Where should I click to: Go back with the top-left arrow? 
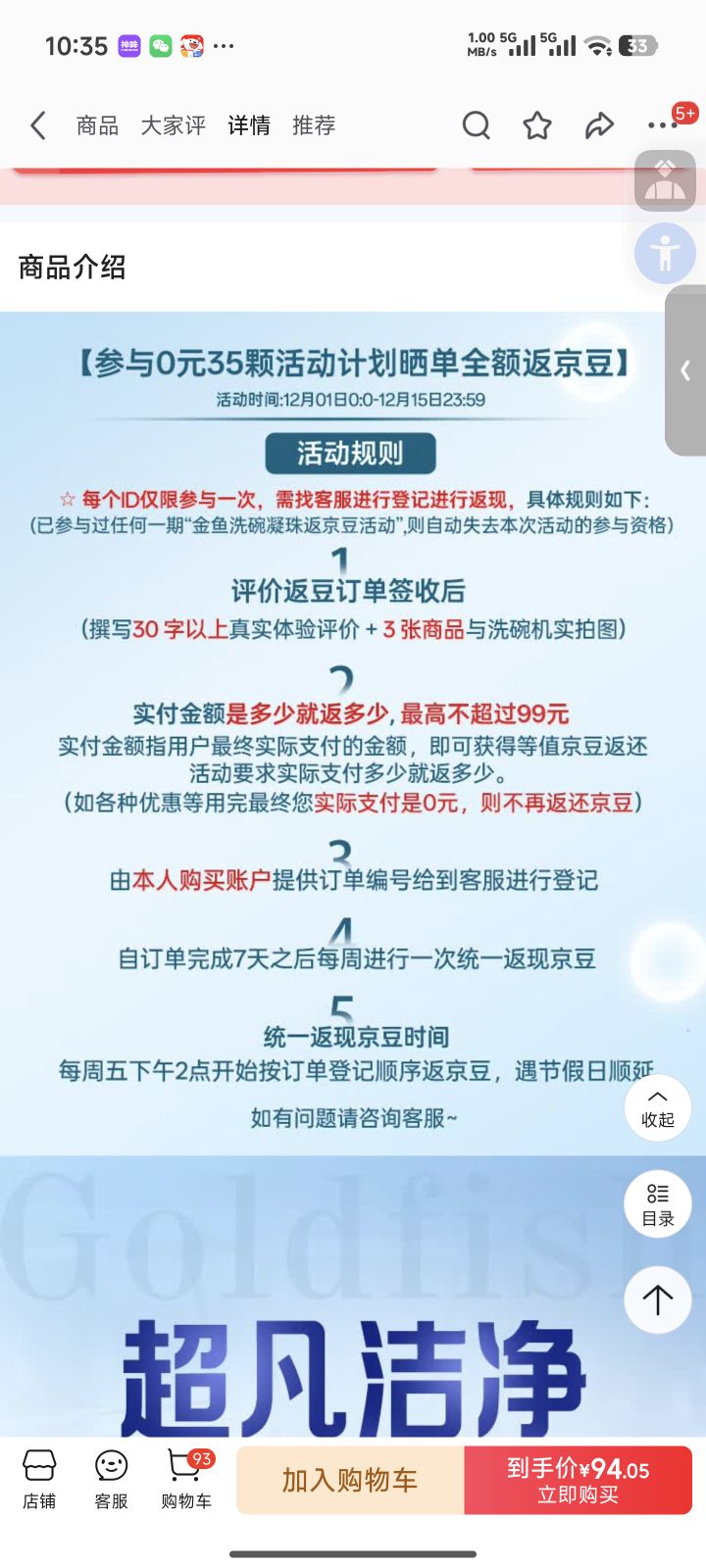point(38,125)
